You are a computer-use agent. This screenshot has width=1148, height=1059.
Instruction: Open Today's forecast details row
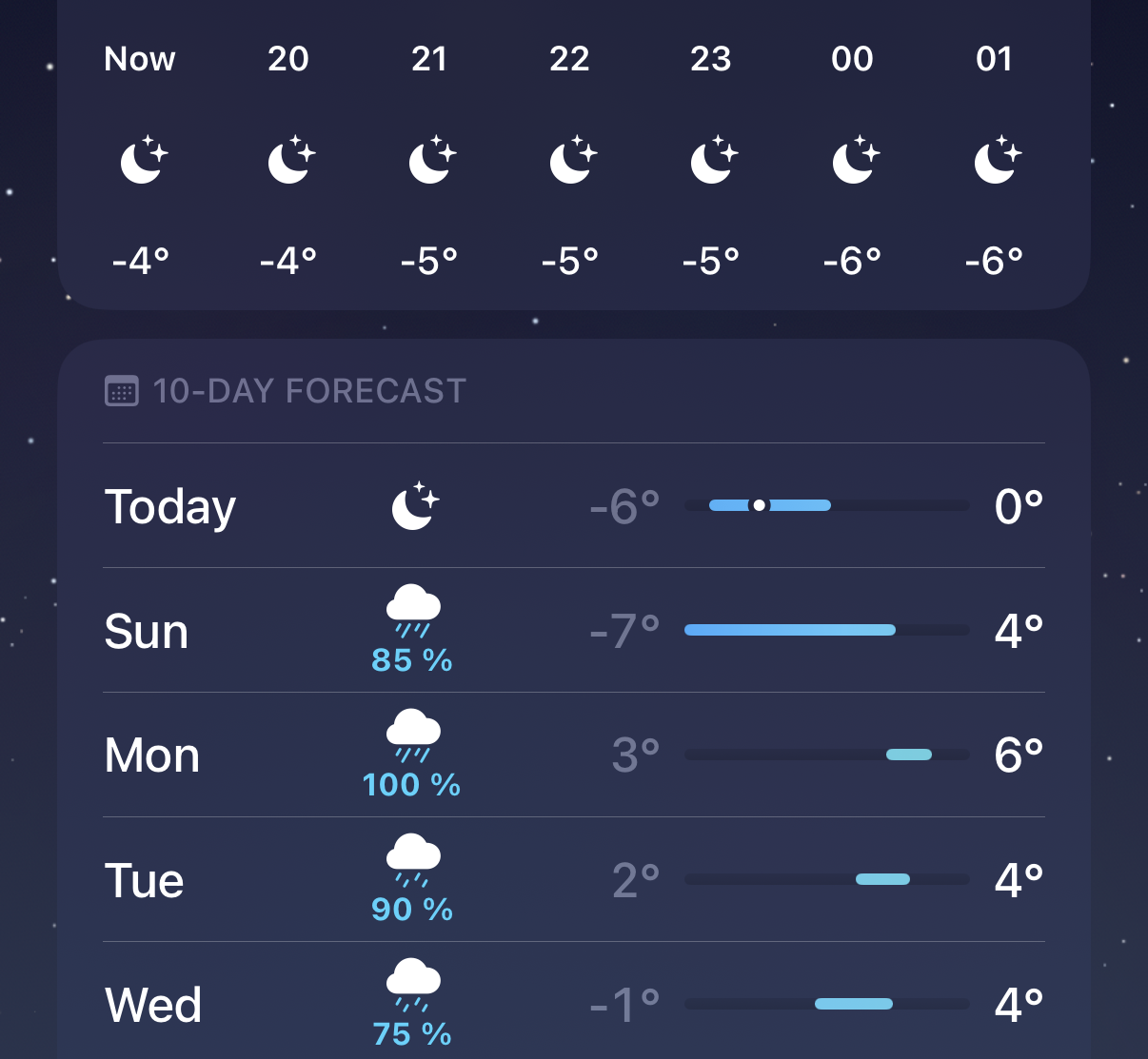pos(573,506)
